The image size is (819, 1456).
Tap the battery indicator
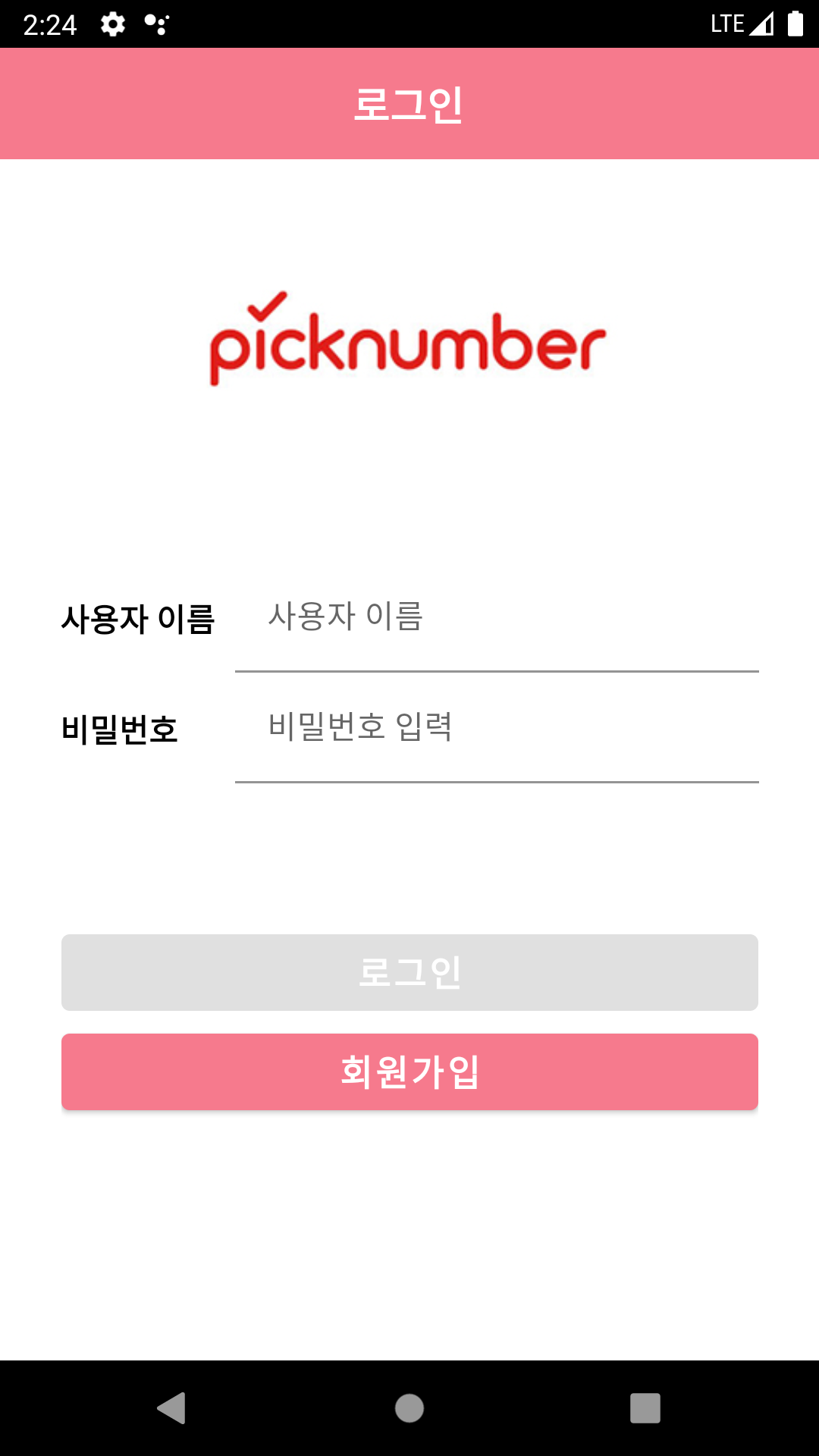click(x=794, y=23)
